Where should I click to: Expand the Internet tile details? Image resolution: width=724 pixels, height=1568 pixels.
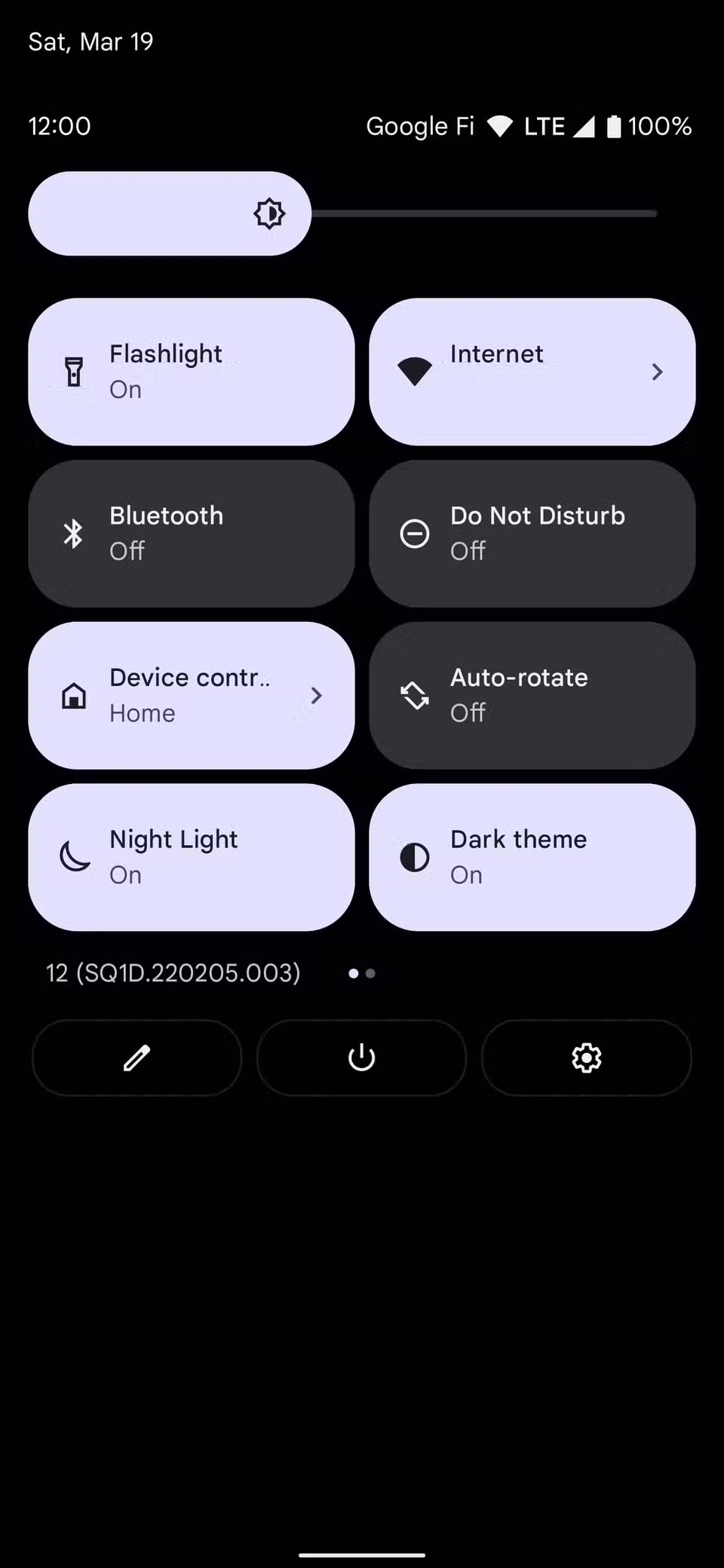click(x=657, y=371)
